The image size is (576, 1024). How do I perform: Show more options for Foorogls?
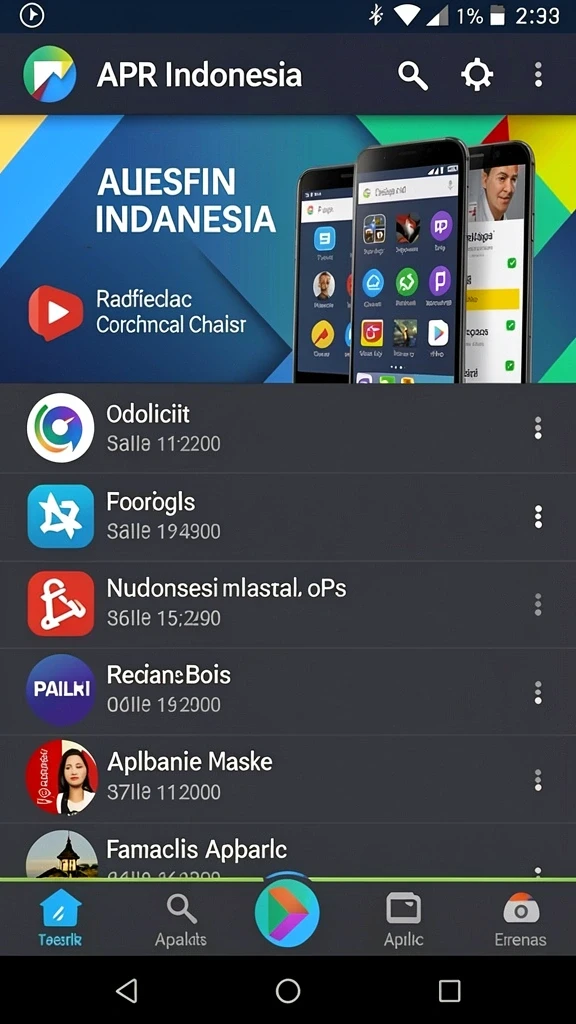538,517
